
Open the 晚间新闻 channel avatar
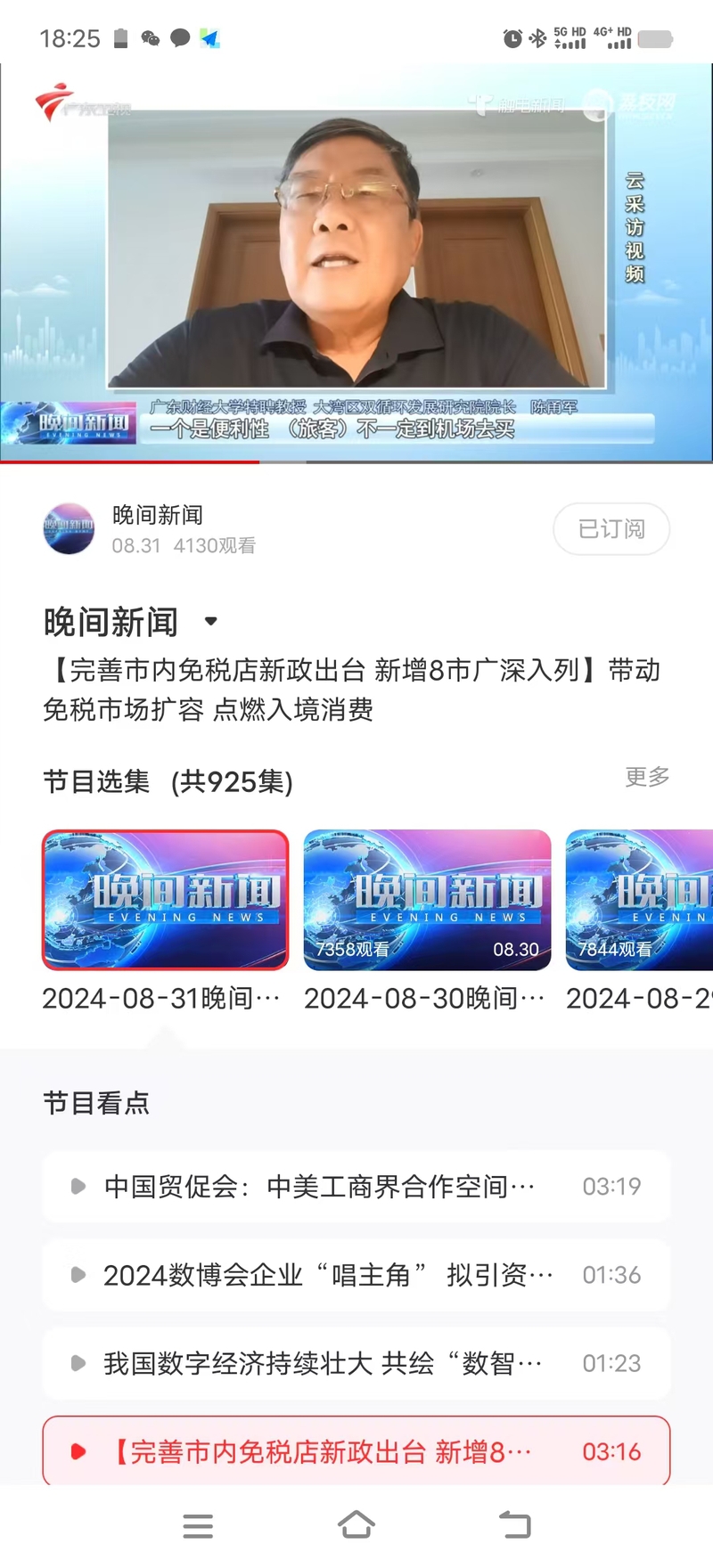coord(69,528)
